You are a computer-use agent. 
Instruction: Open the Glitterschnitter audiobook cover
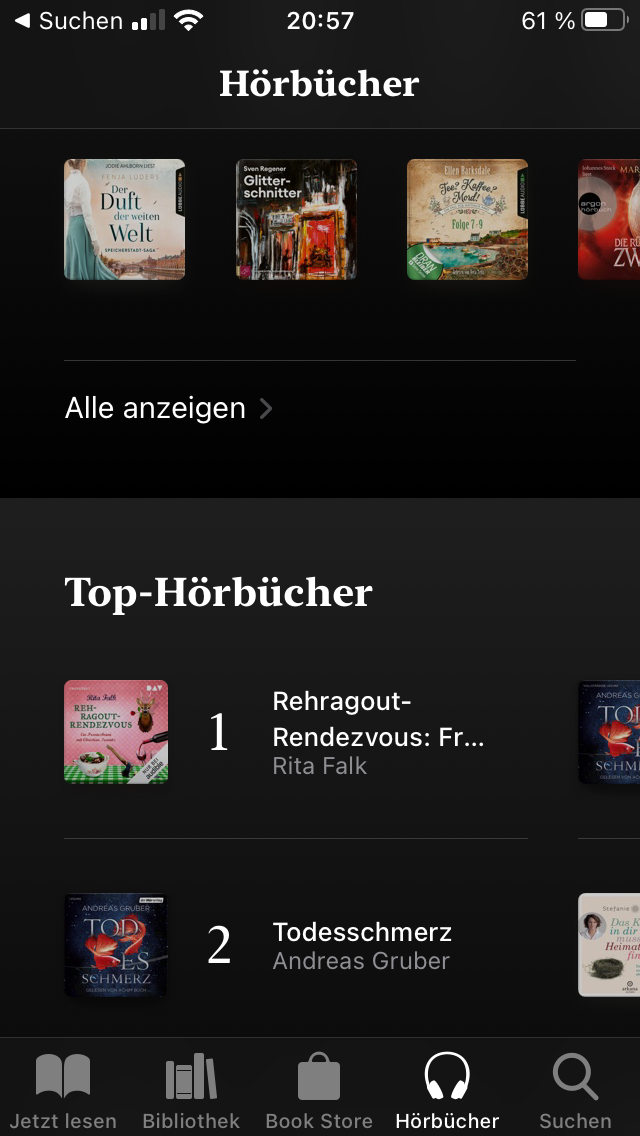point(296,219)
